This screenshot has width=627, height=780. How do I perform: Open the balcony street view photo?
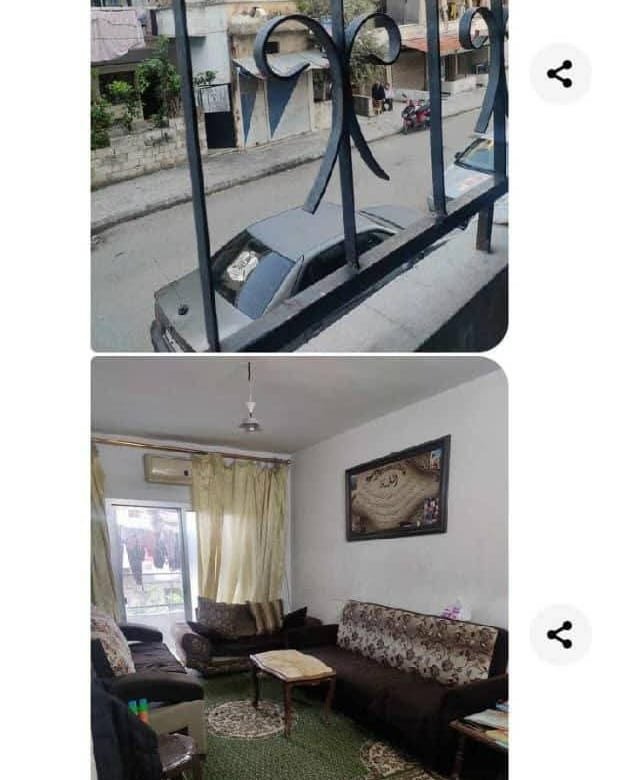point(299,175)
